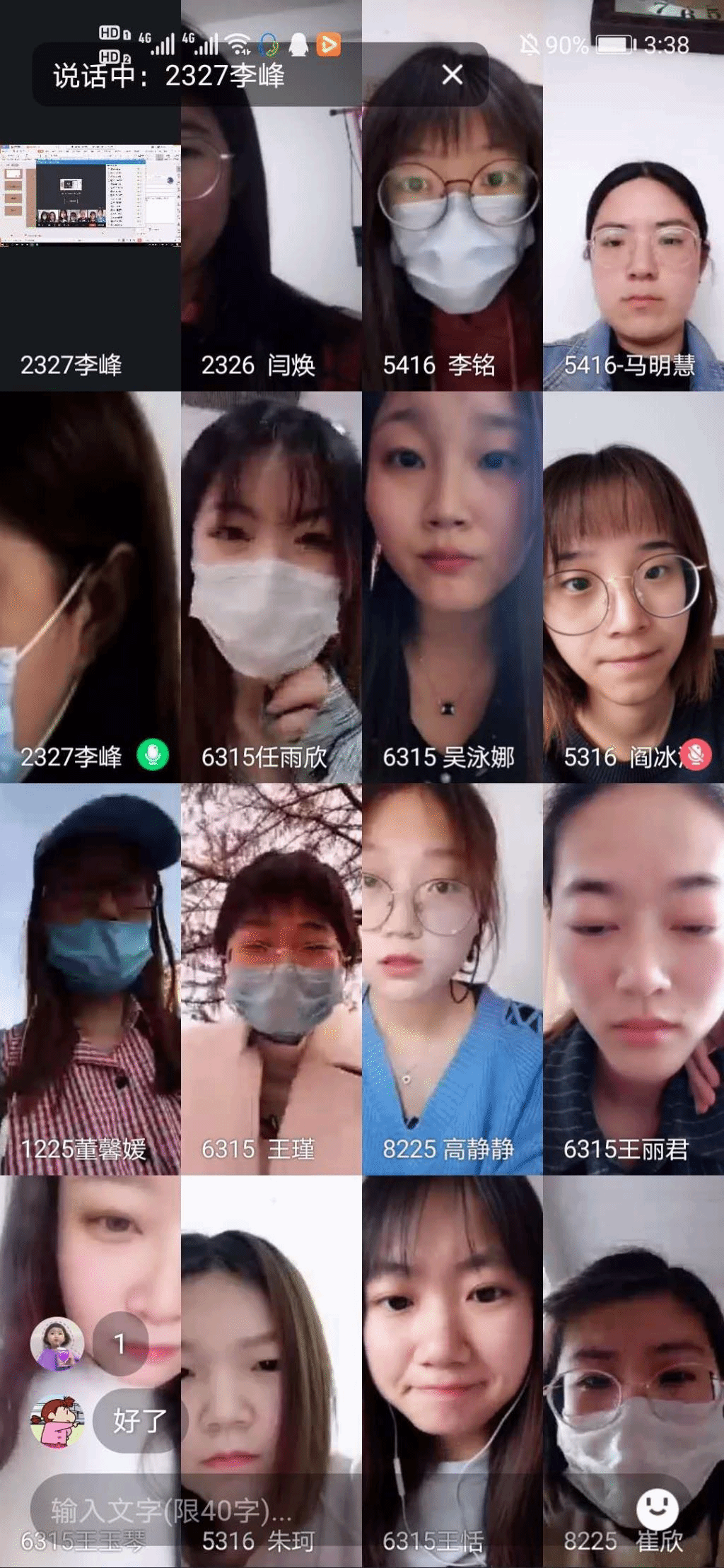Select the muted tile of 5316 阎冰

(x=633, y=587)
